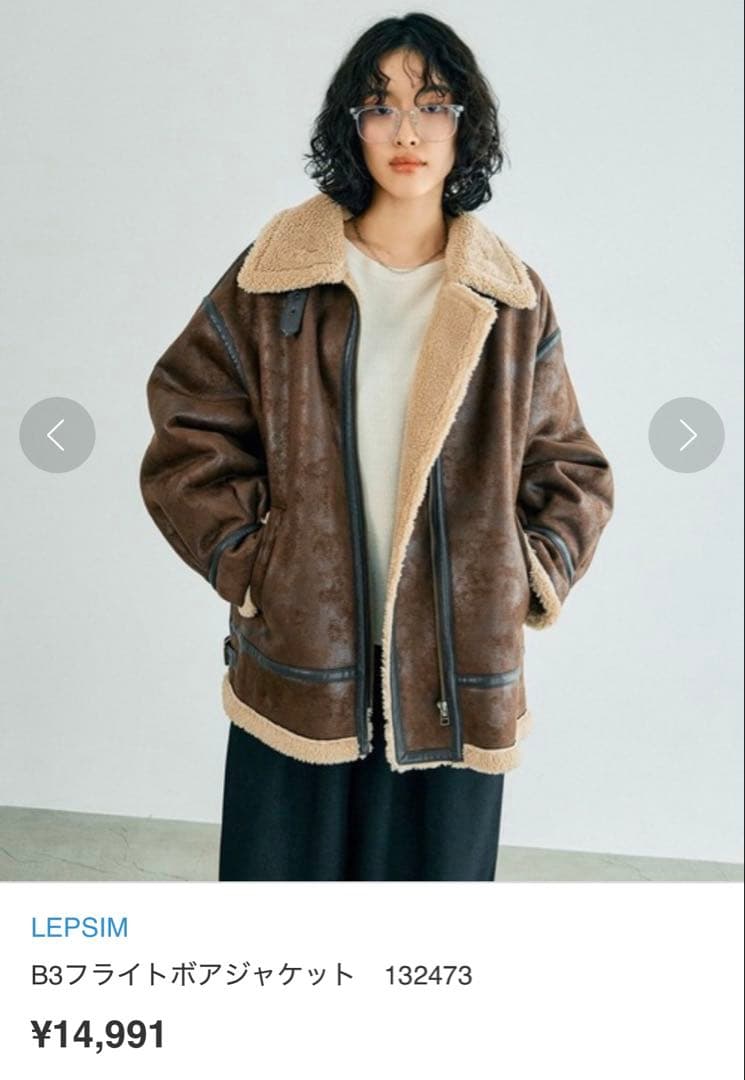
Task: Open the LEPSIM brand link
Action: [79, 927]
